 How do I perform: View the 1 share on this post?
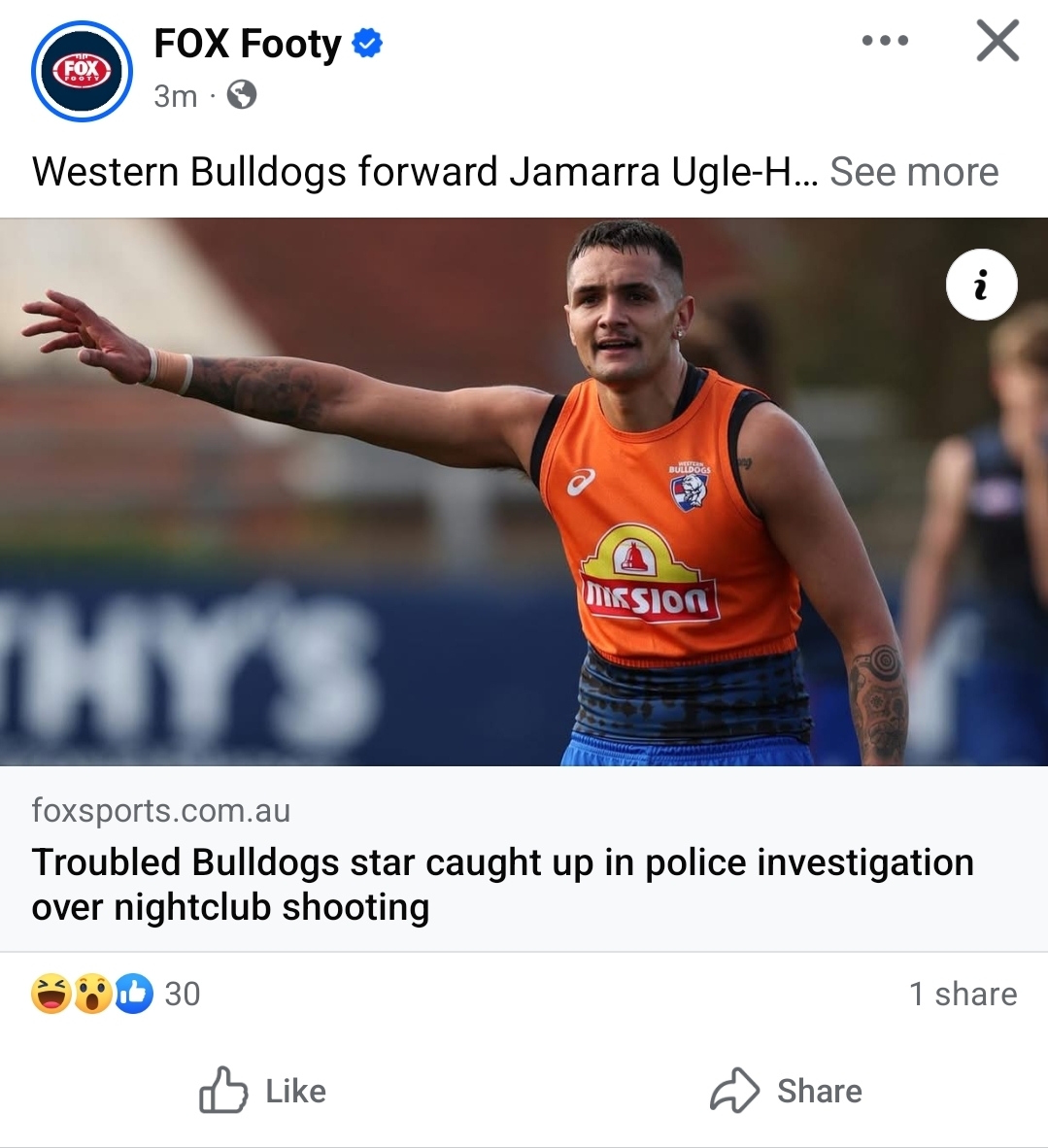pos(963,994)
